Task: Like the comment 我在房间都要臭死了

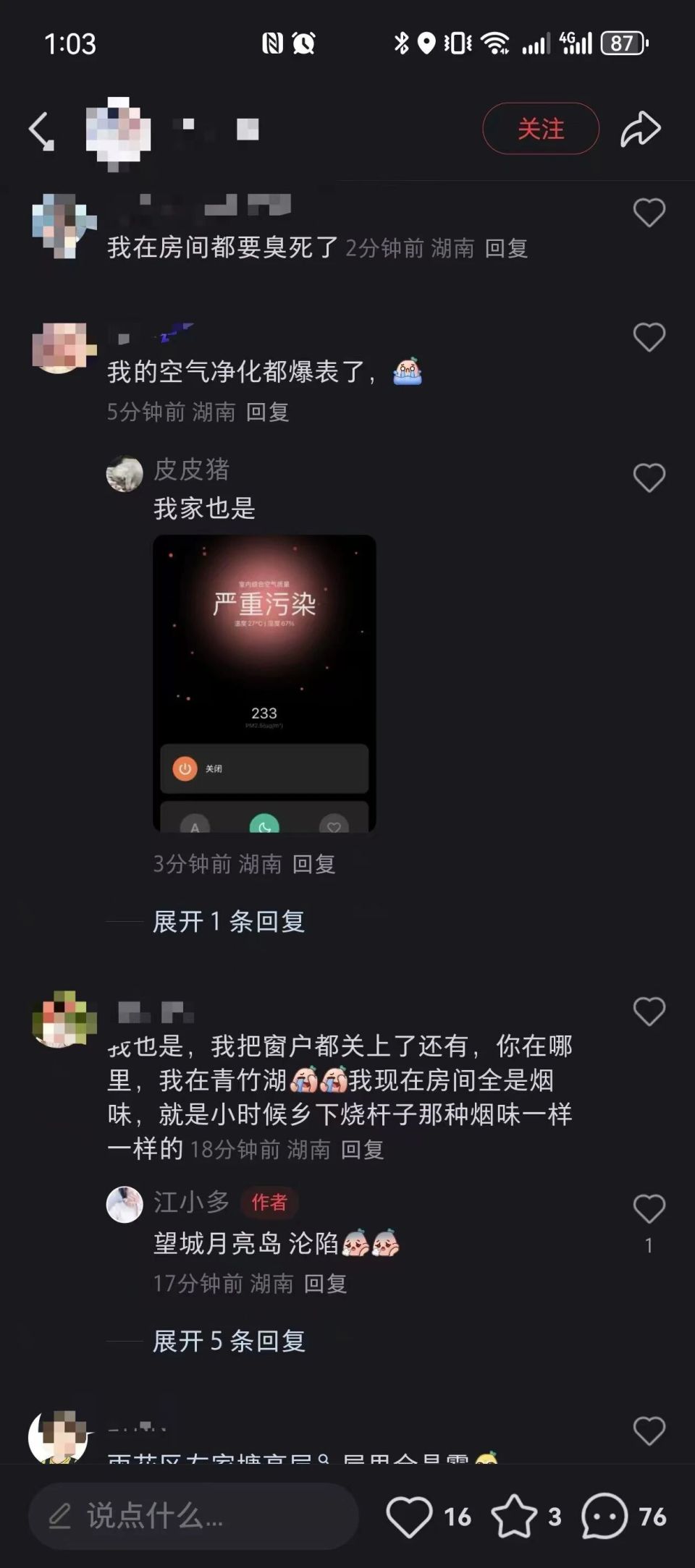Action: click(x=648, y=211)
